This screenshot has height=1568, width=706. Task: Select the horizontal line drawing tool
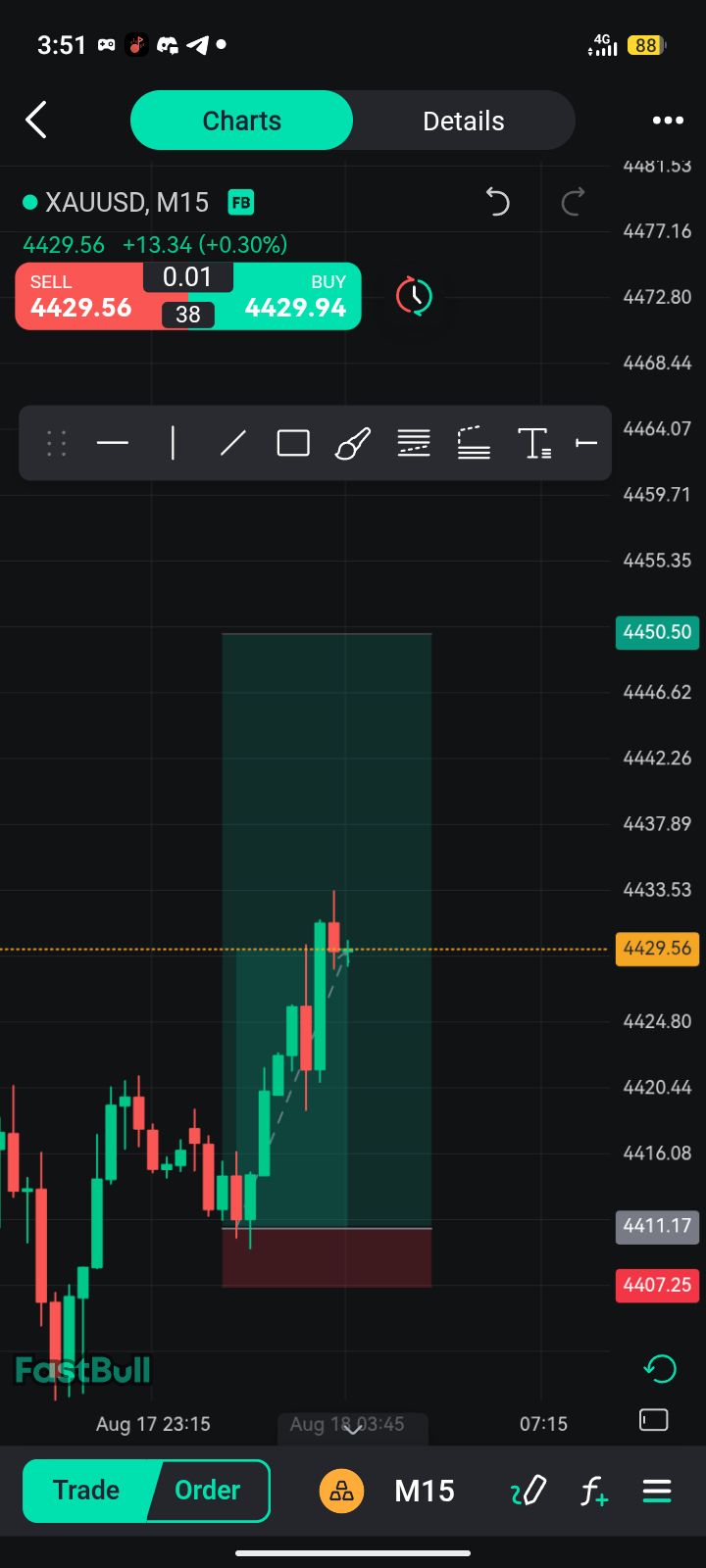pos(113,444)
